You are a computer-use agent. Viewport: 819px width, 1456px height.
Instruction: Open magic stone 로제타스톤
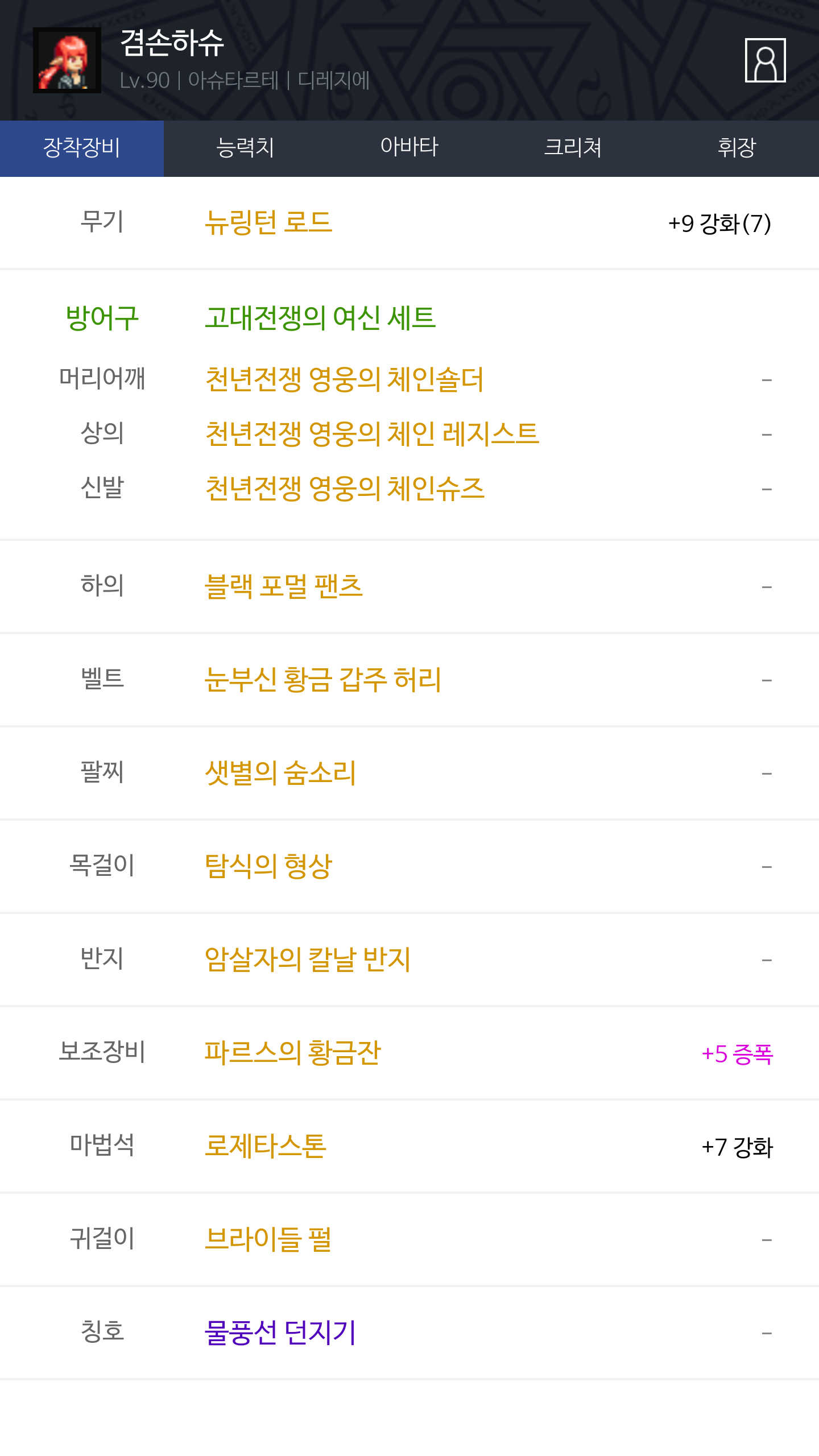coord(266,1145)
